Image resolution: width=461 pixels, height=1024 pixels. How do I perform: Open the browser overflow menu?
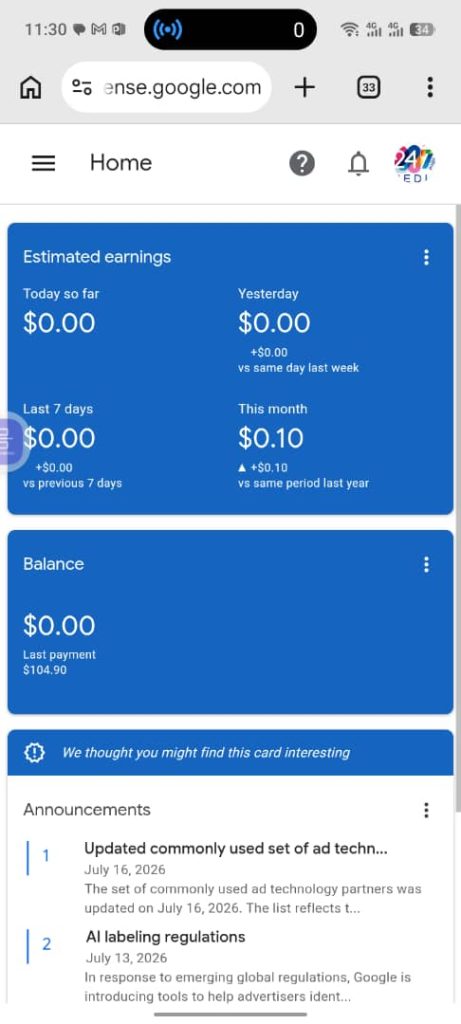[430, 87]
